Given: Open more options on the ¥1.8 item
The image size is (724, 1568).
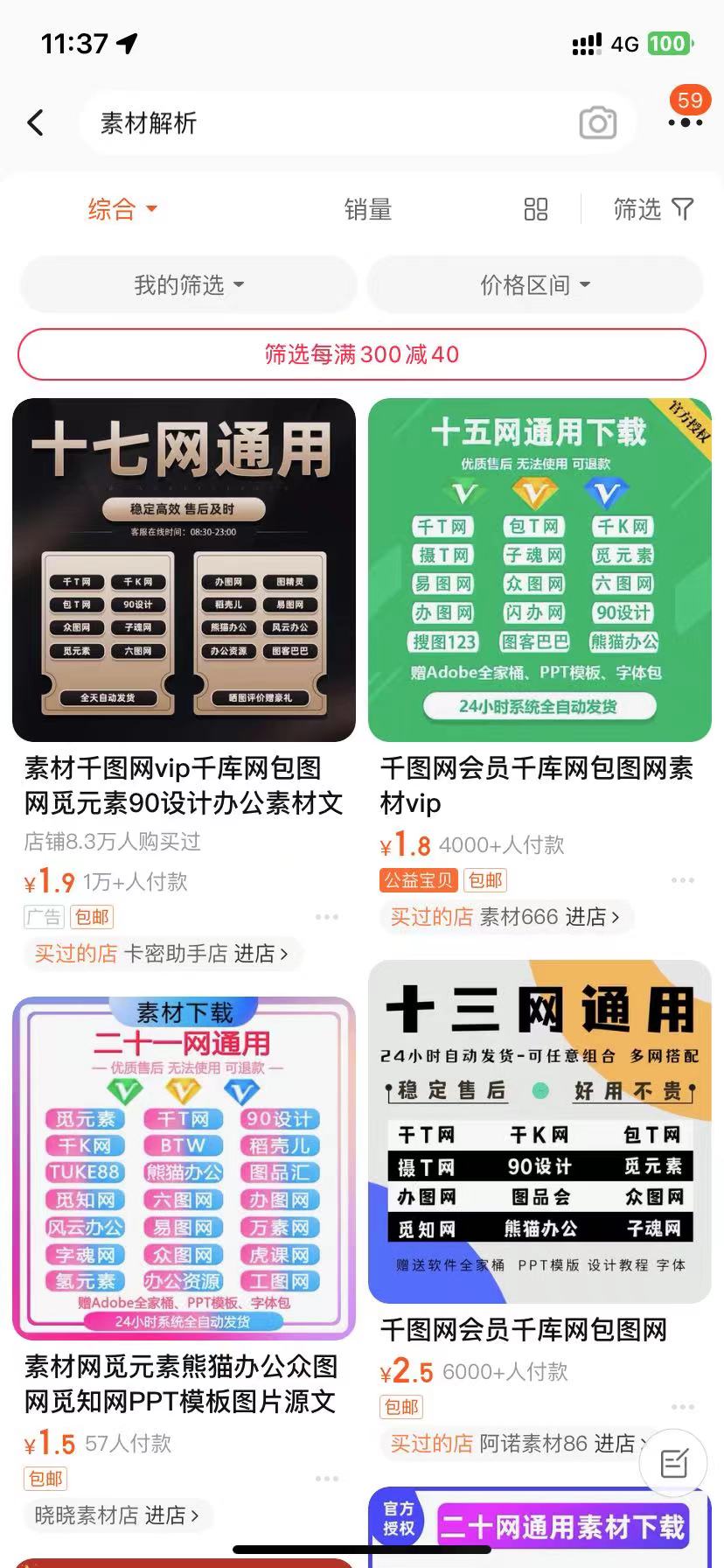Looking at the screenshot, I should coord(683,880).
